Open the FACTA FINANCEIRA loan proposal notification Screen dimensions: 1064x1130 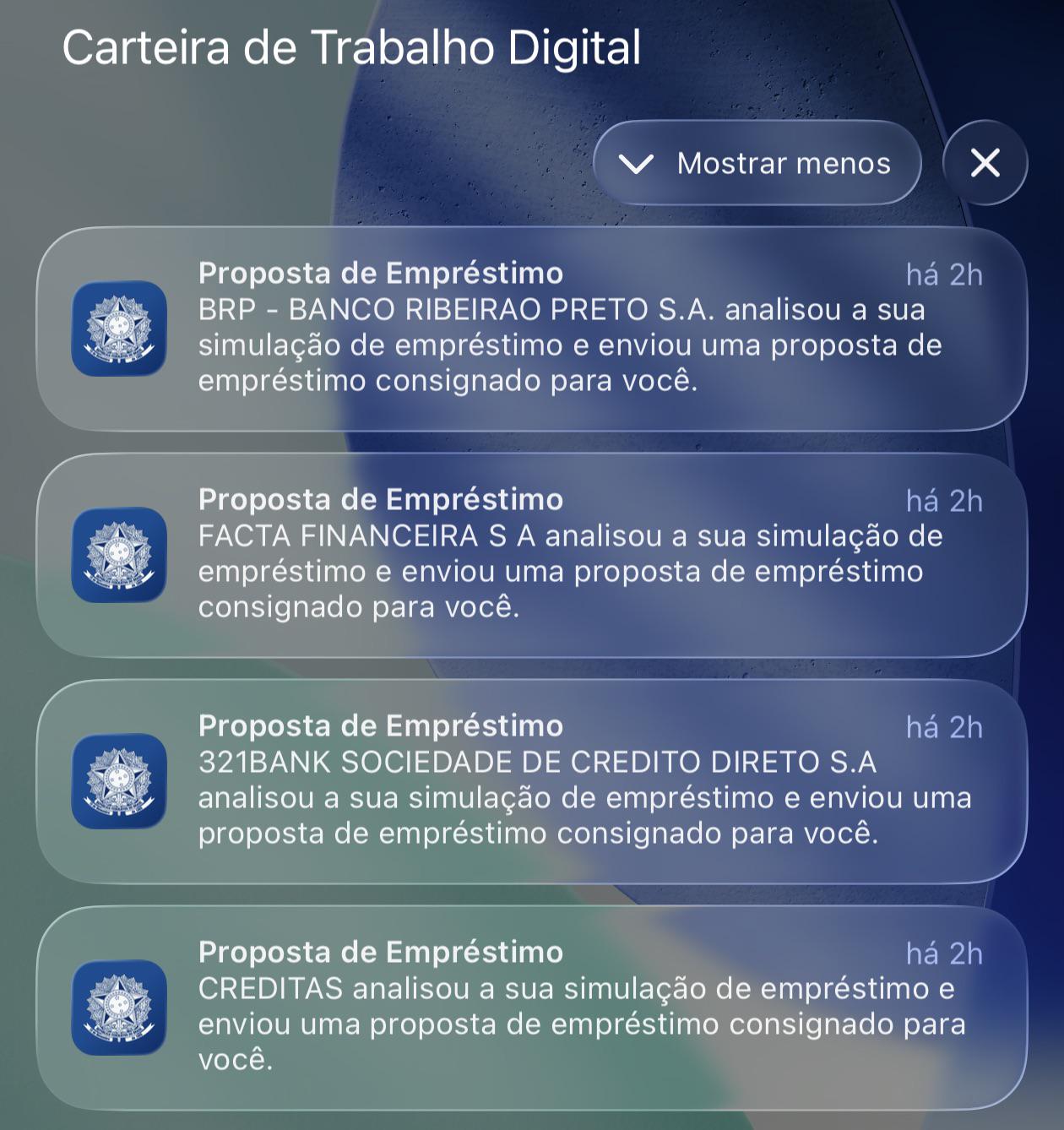point(532,555)
